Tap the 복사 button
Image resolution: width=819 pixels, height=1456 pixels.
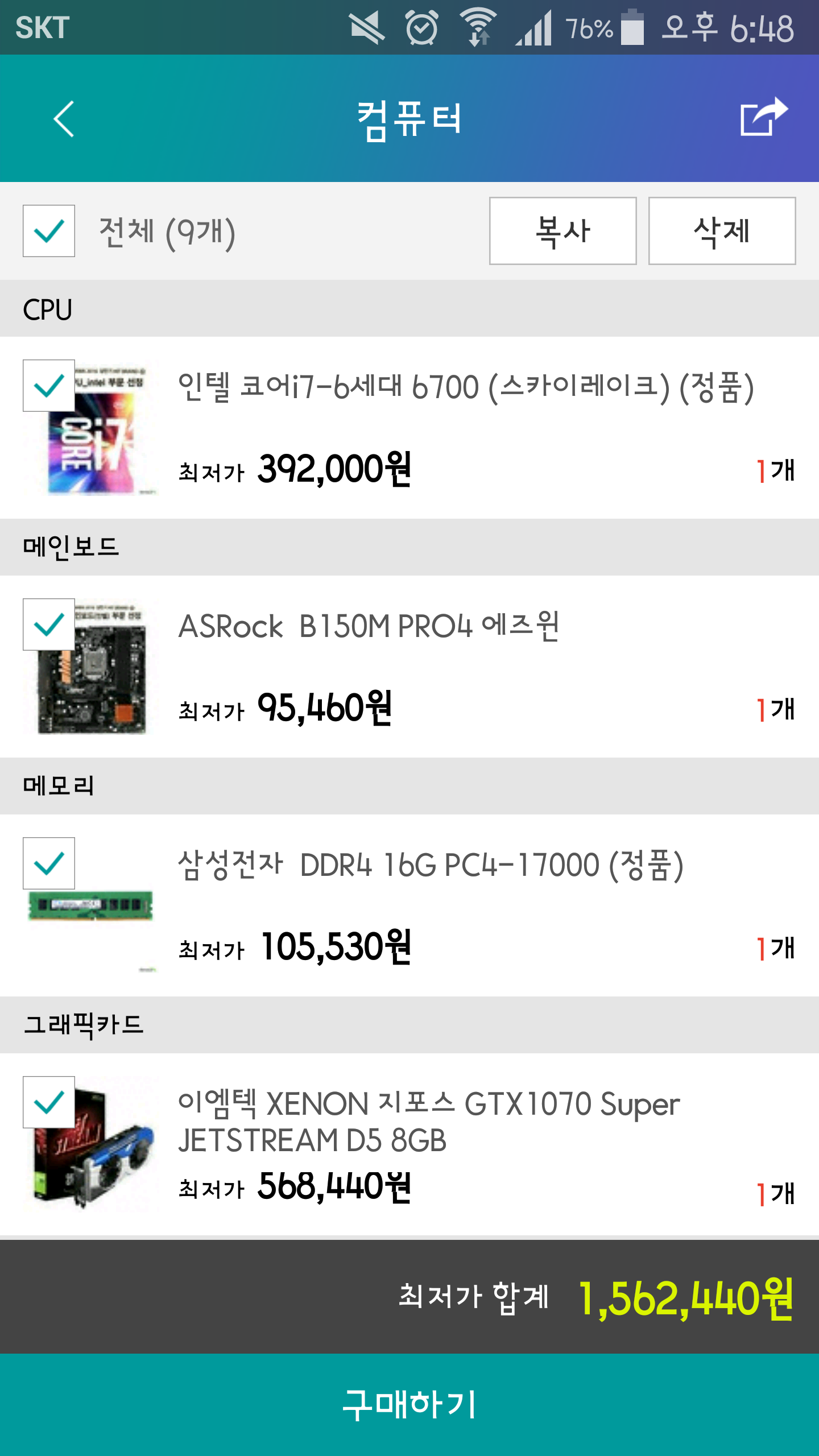(562, 231)
